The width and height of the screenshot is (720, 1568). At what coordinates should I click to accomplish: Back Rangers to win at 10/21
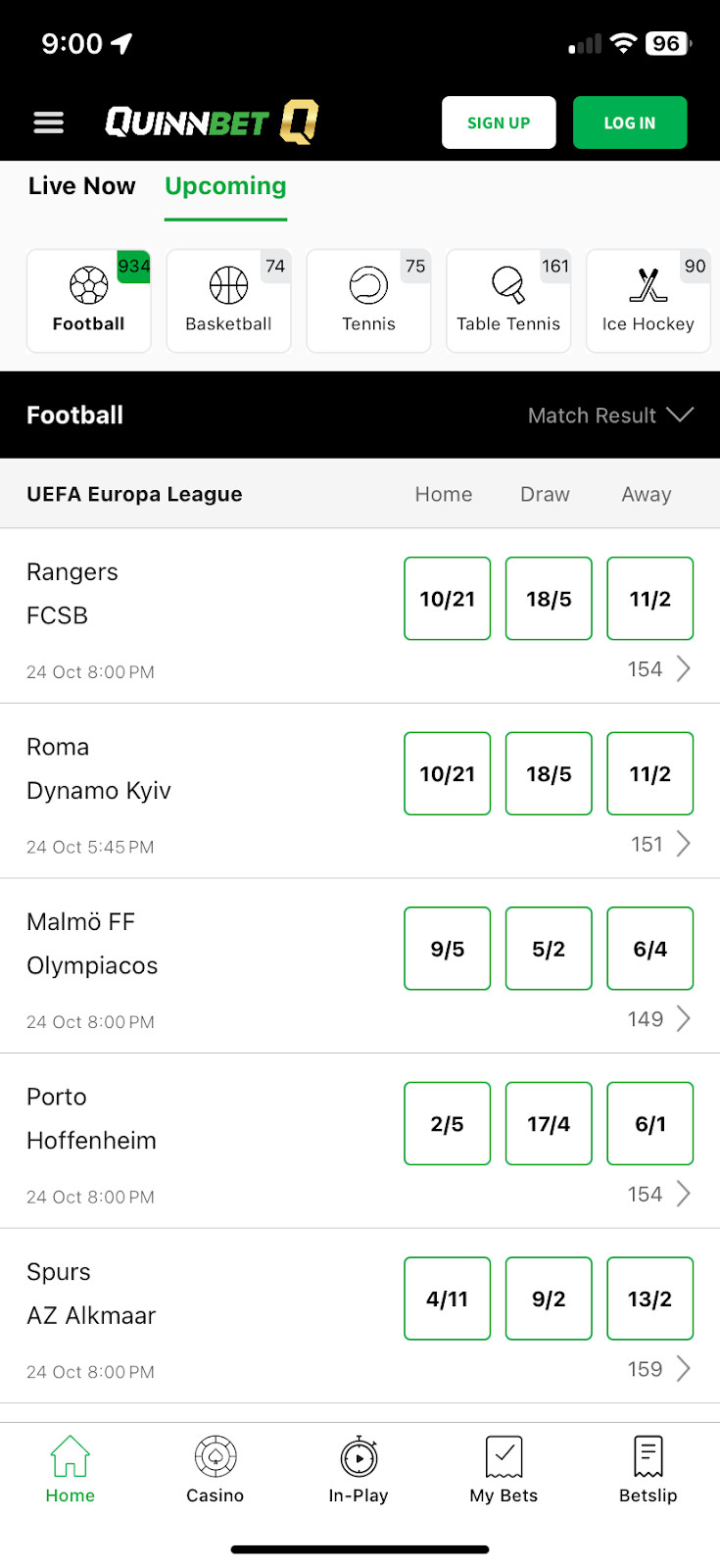[447, 599]
